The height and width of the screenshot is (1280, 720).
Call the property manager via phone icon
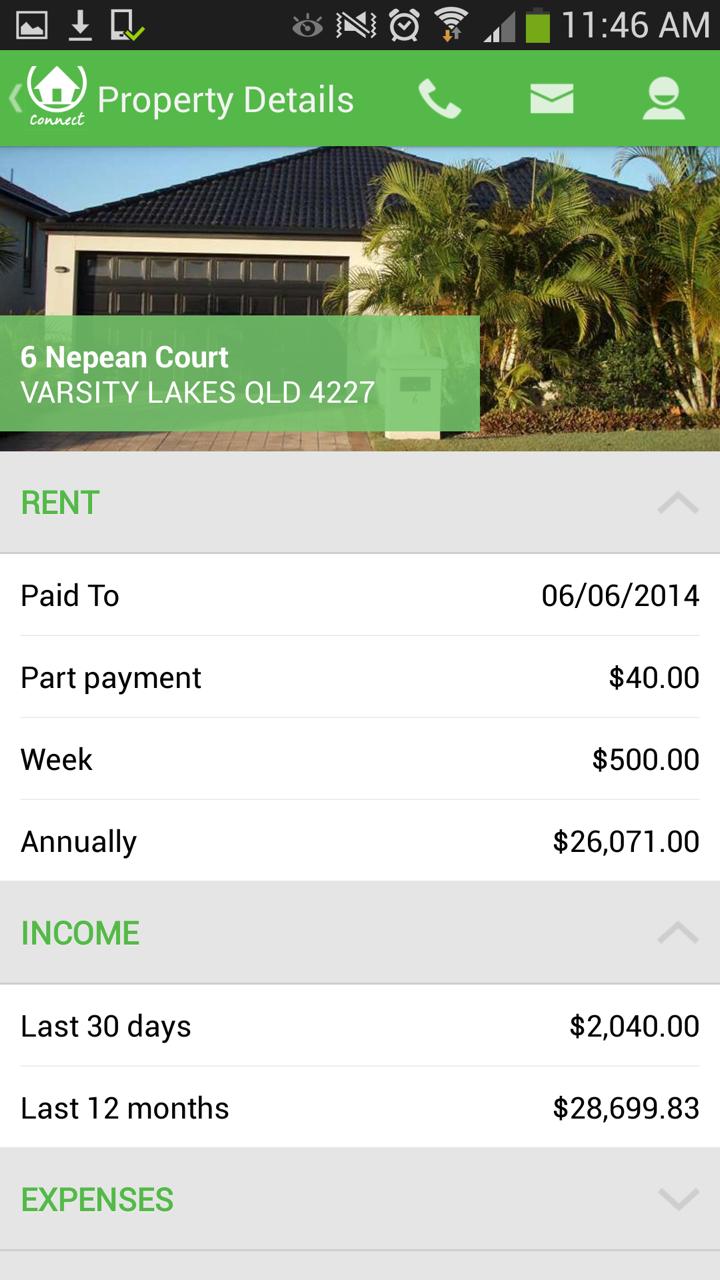[x=439, y=99]
